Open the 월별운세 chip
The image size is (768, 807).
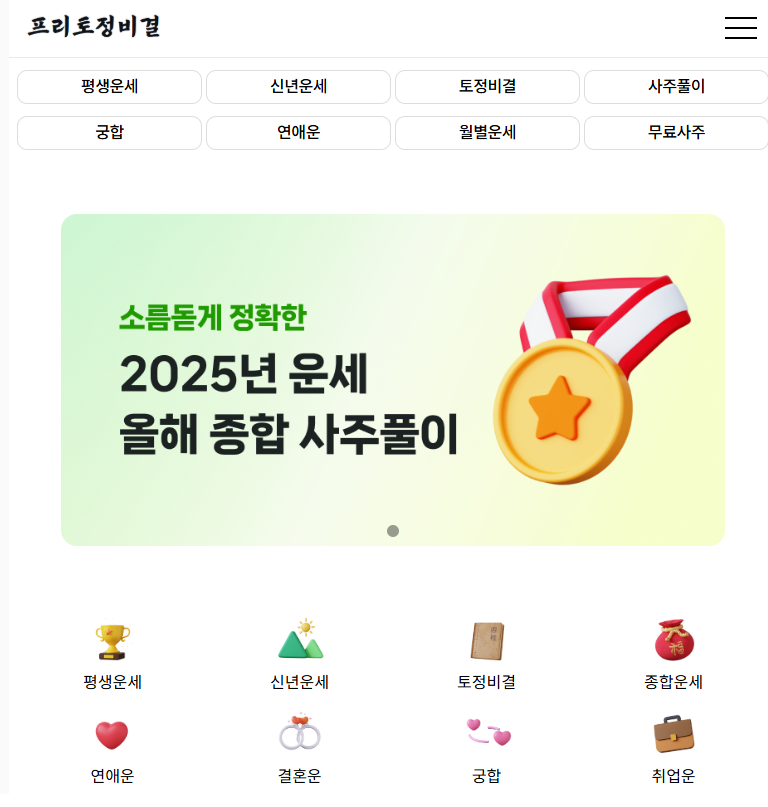coord(487,132)
